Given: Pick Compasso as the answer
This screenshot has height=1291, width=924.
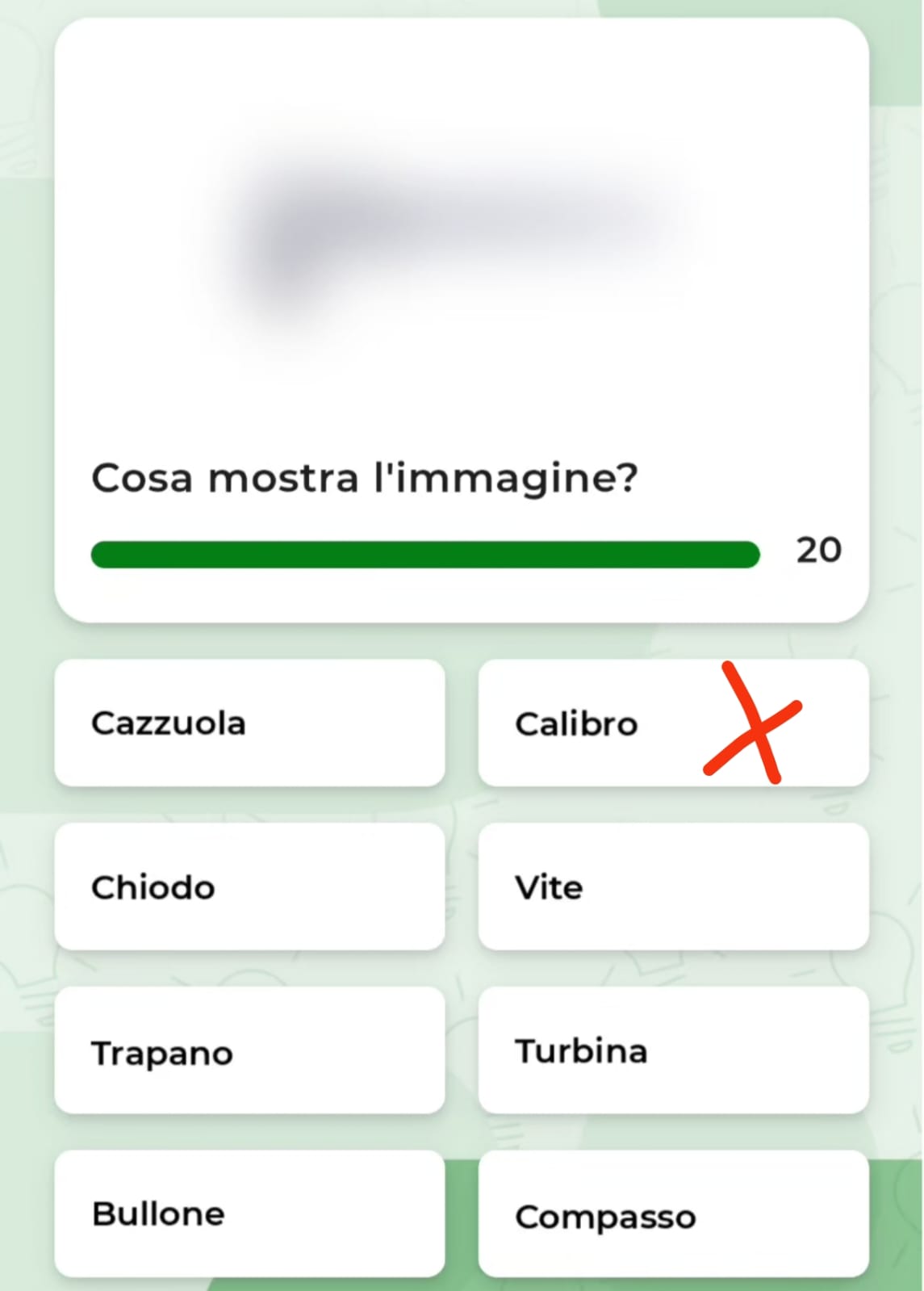Looking at the screenshot, I should pyautogui.click(x=672, y=1213).
